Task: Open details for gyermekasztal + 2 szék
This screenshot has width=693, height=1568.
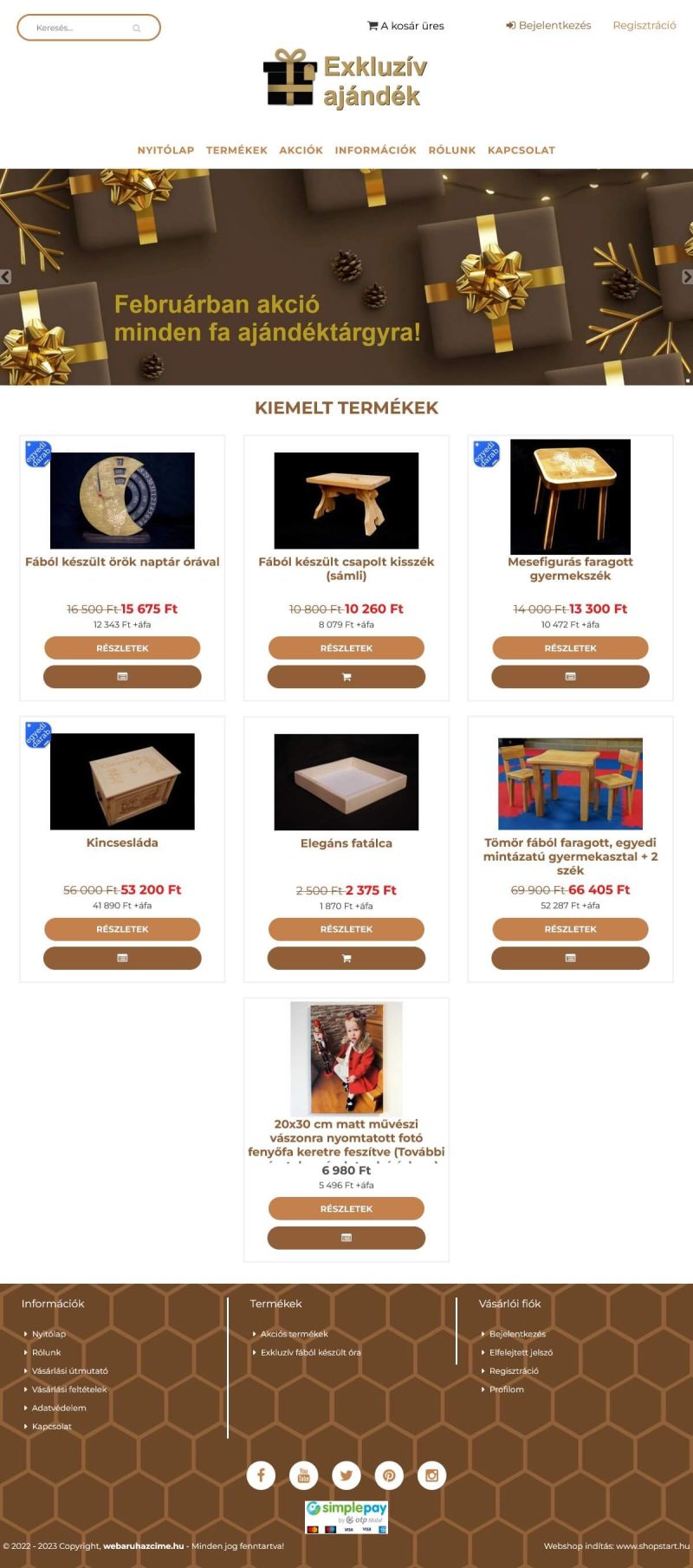Action: click(x=570, y=928)
